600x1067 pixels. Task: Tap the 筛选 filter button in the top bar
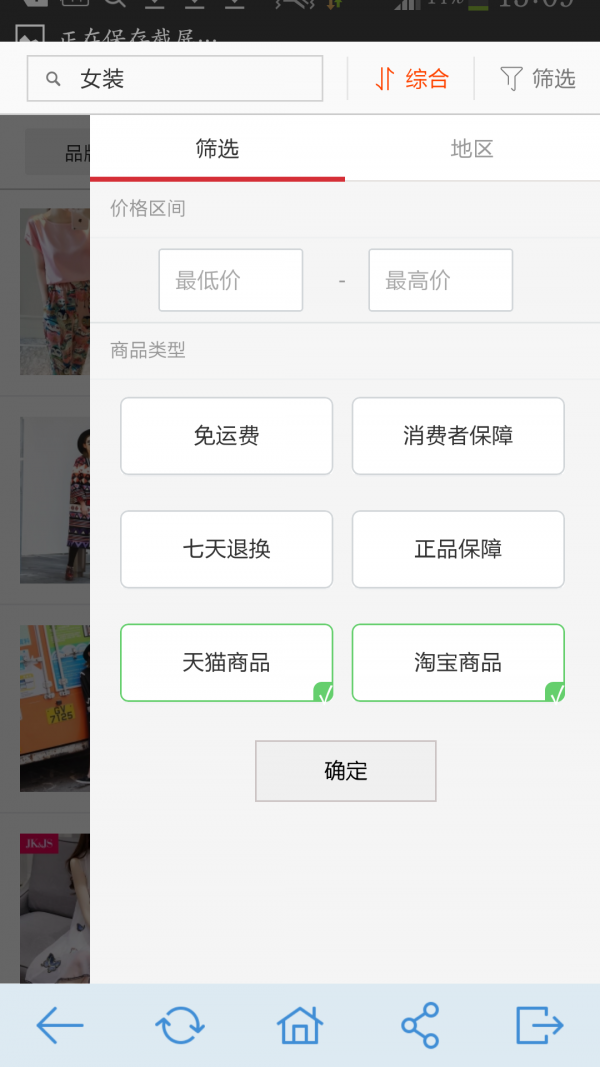(537, 79)
